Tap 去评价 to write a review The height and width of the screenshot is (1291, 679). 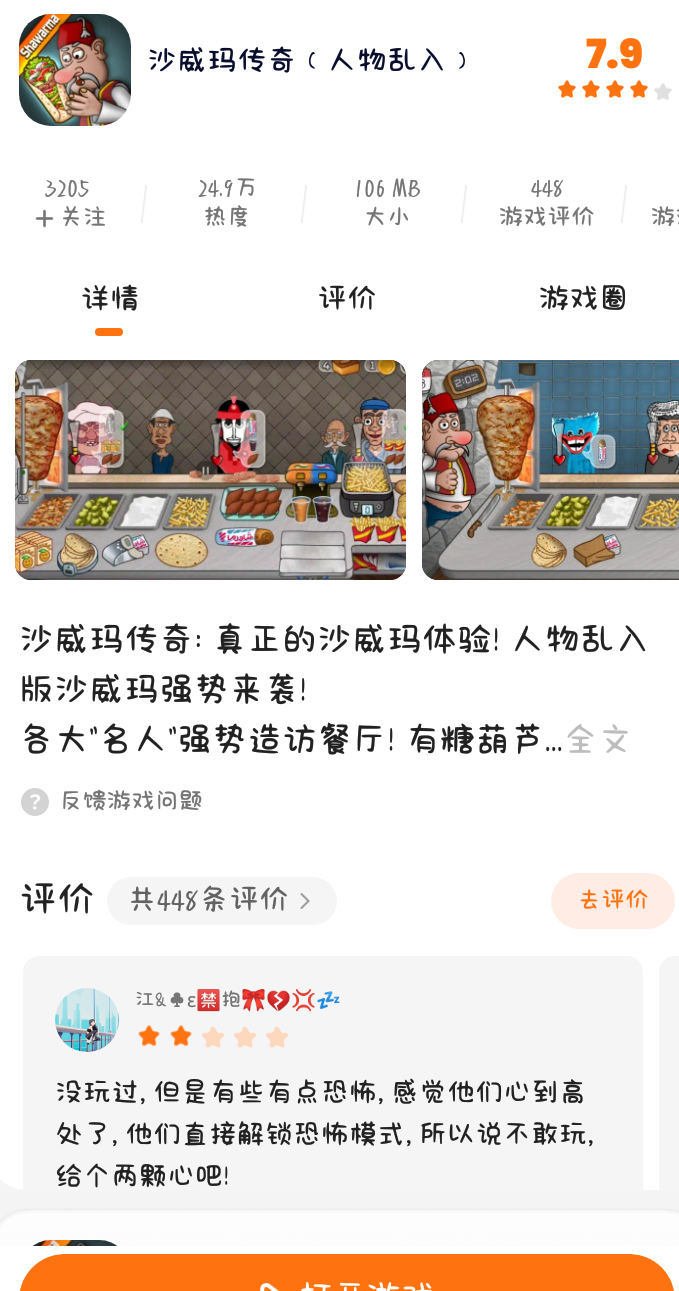tap(613, 900)
